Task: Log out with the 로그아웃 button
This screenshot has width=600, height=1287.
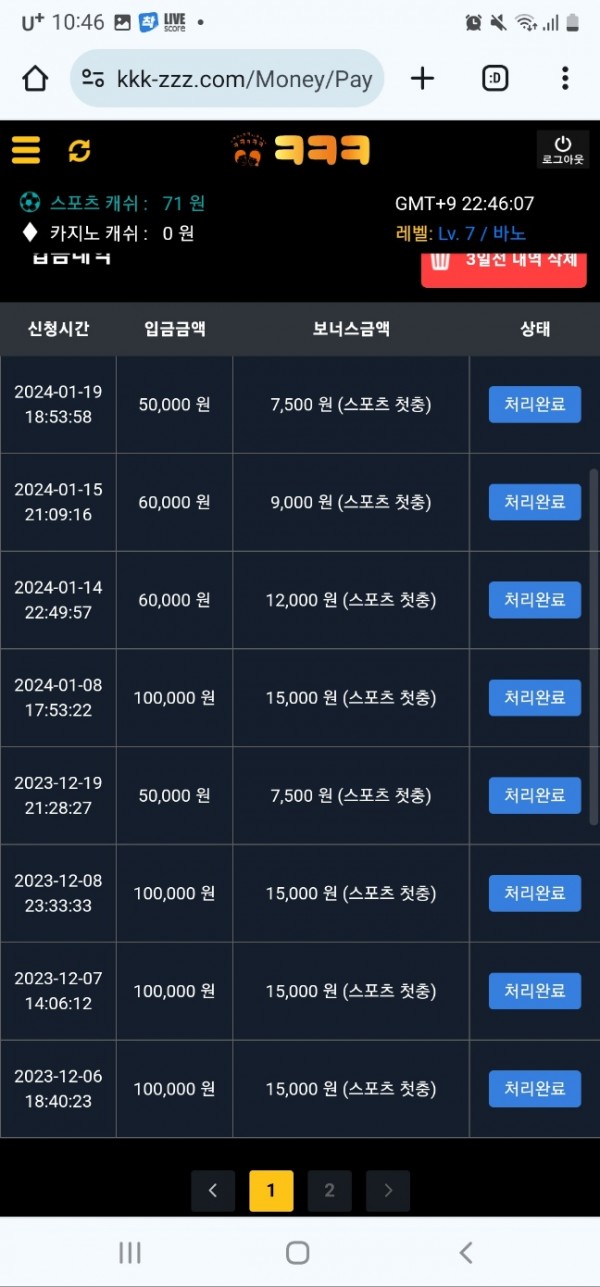Action: pyautogui.click(x=563, y=150)
